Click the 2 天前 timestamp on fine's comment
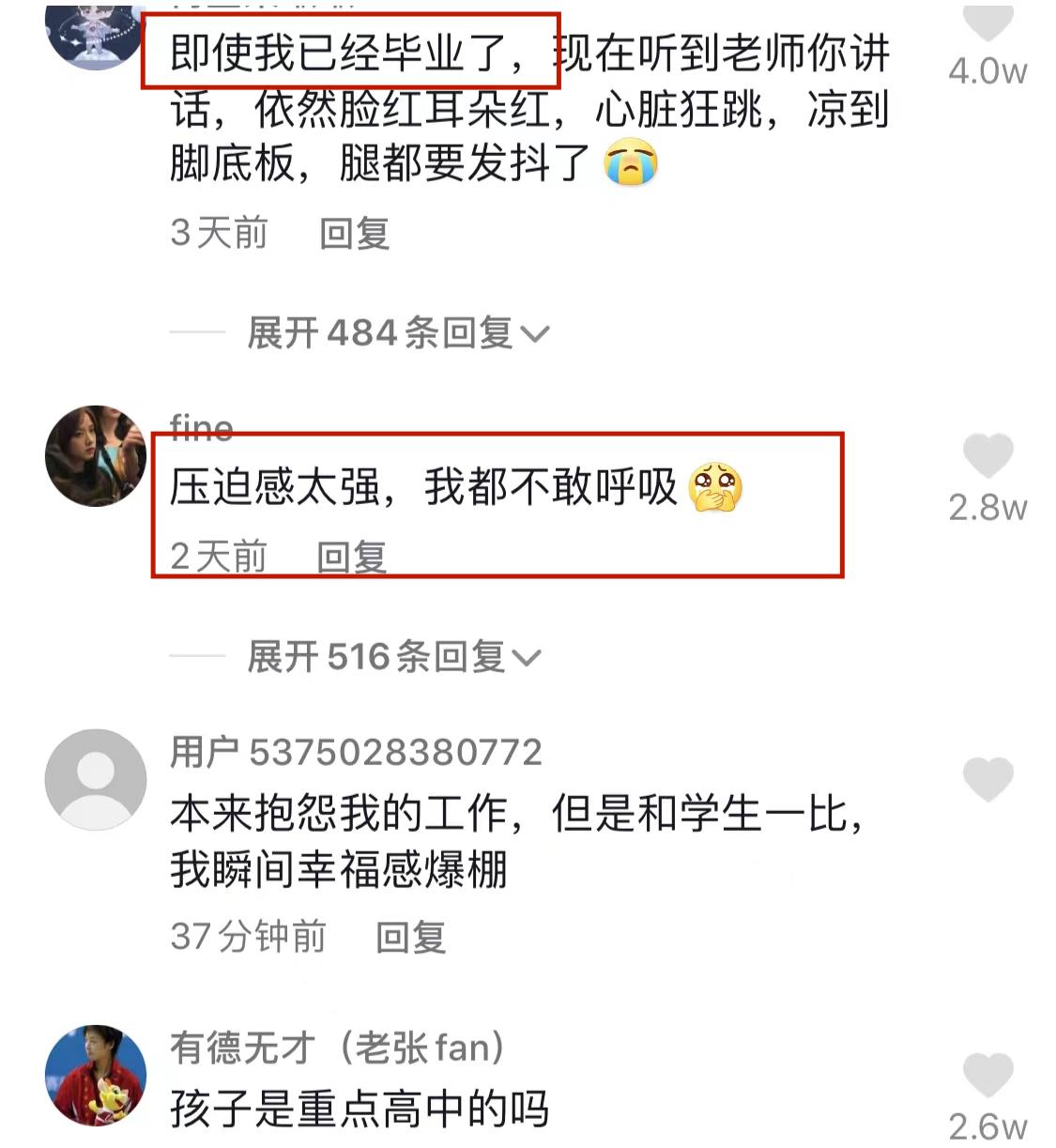This screenshot has height=1148, width=1056. [218, 554]
